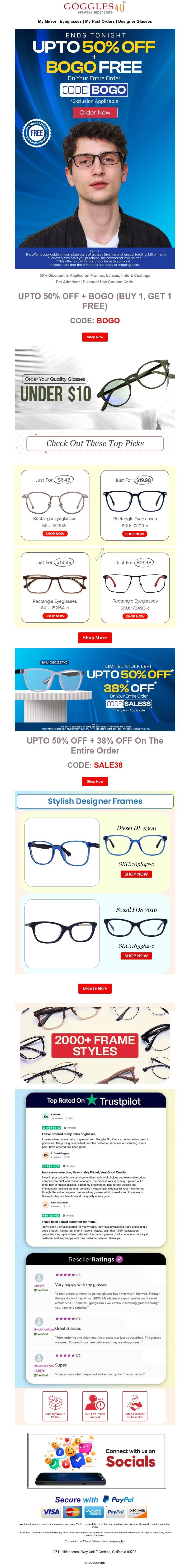Shop Now for SKU 152192a eyeglasses

[55, 534]
